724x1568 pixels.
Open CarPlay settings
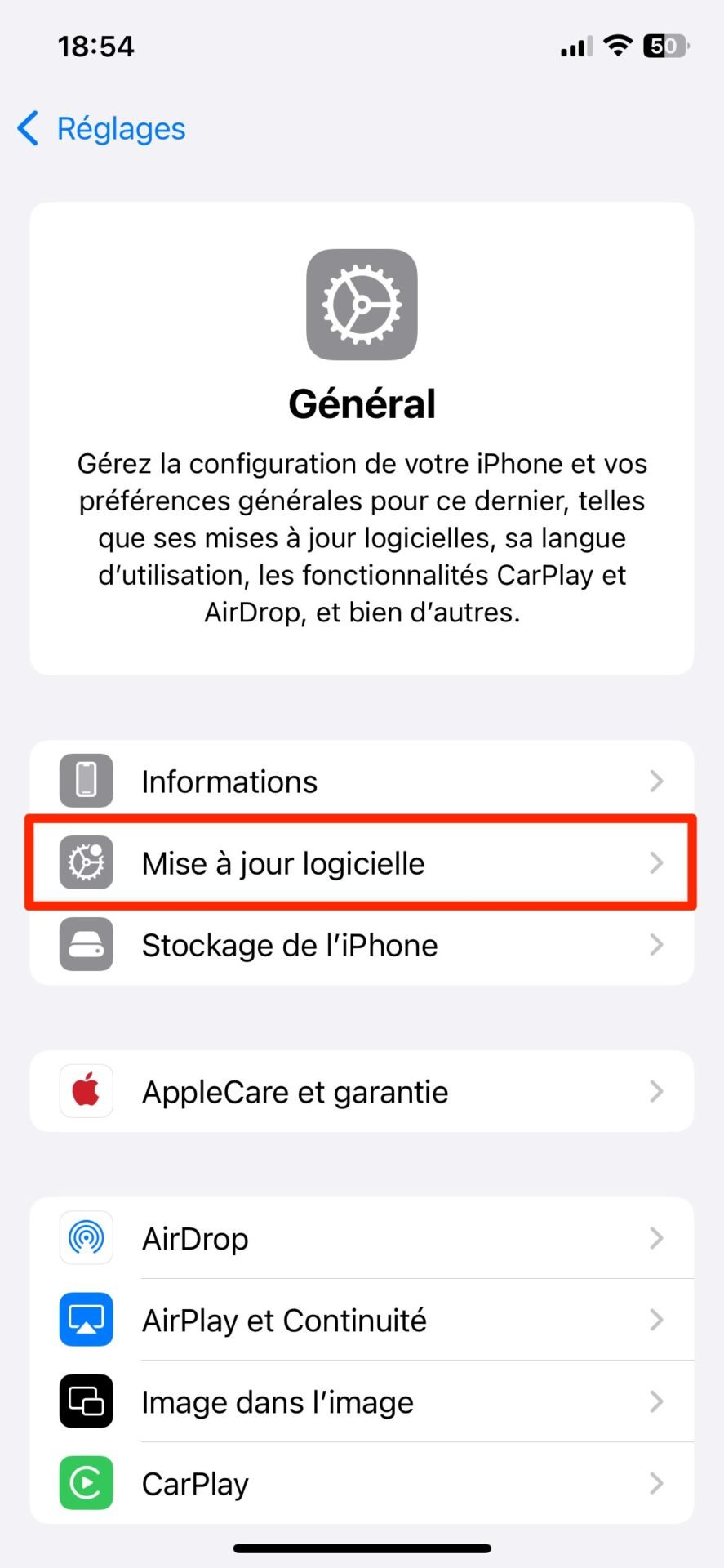tap(362, 1483)
